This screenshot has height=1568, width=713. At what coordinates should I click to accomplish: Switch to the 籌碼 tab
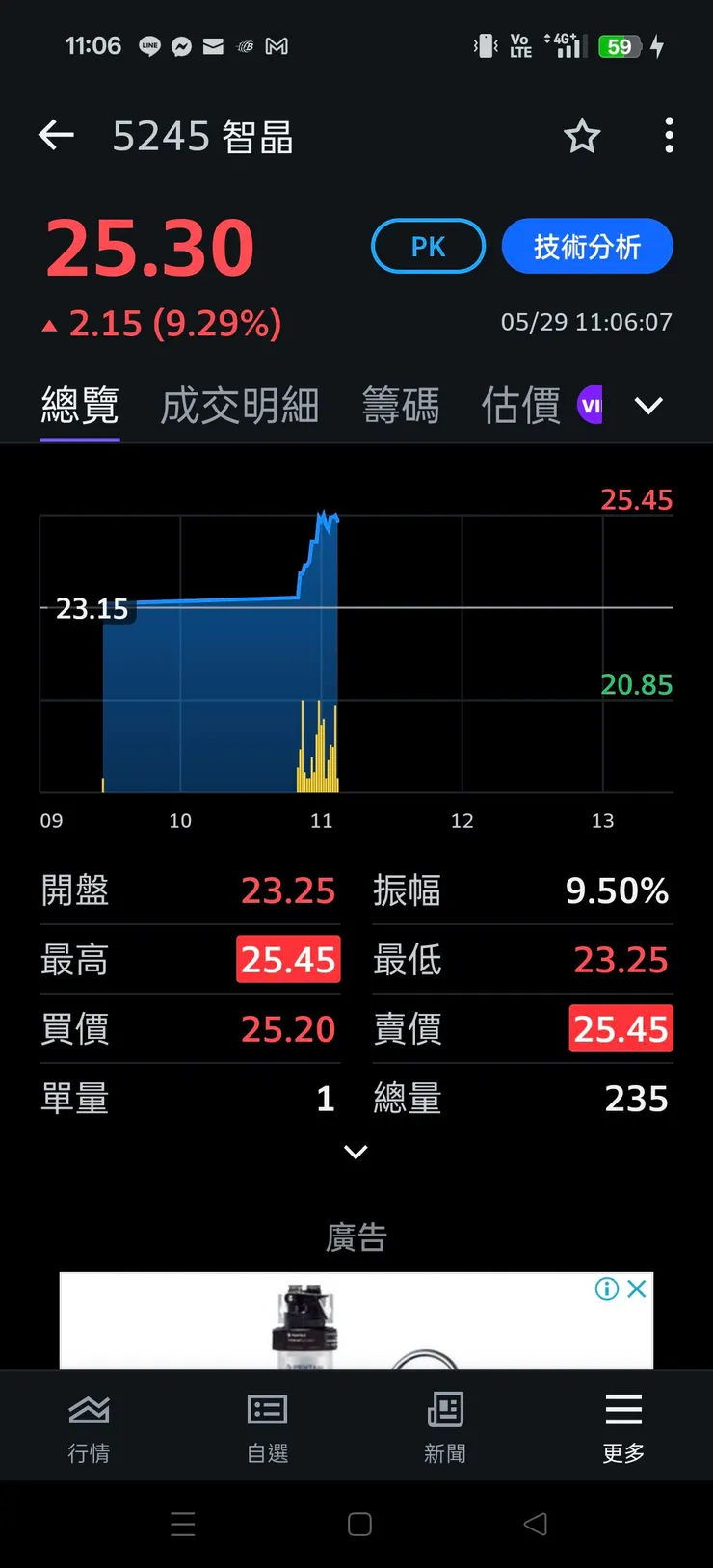tap(402, 405)
